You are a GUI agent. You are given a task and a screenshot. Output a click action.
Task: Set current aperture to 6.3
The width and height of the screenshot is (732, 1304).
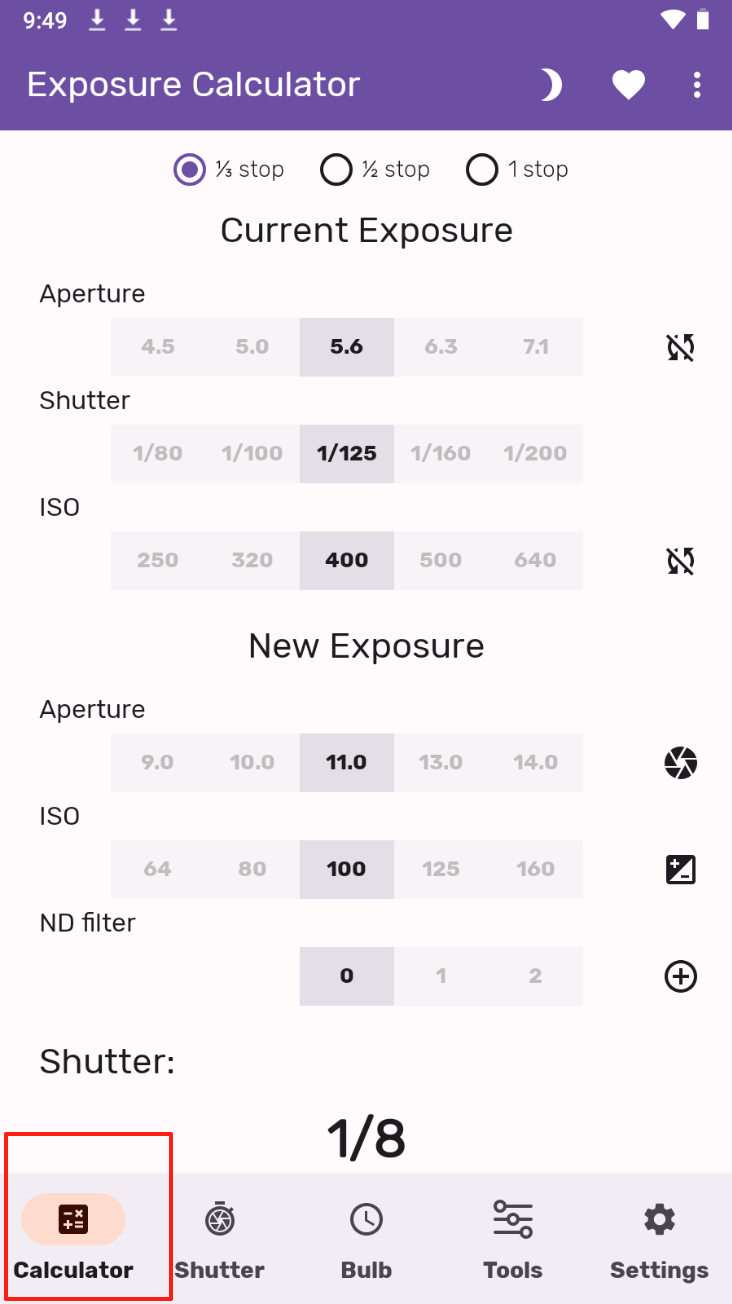click(441, 347)
